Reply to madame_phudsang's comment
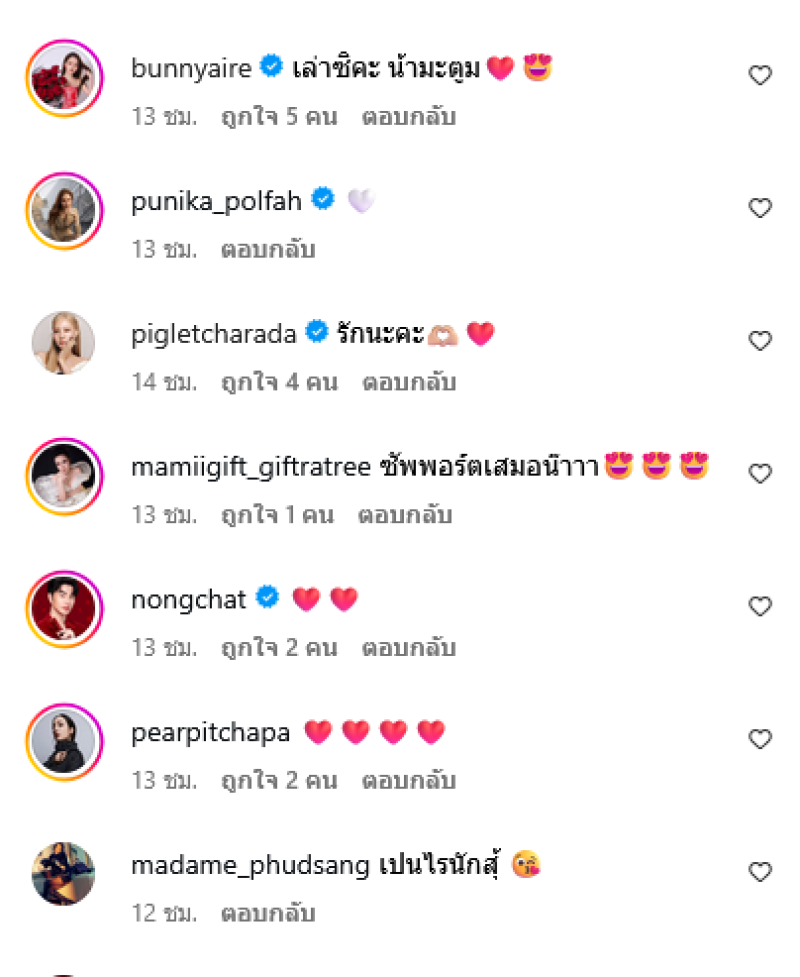Image resolution: width=800 pixels, height=977 pixels. (268, 914)
